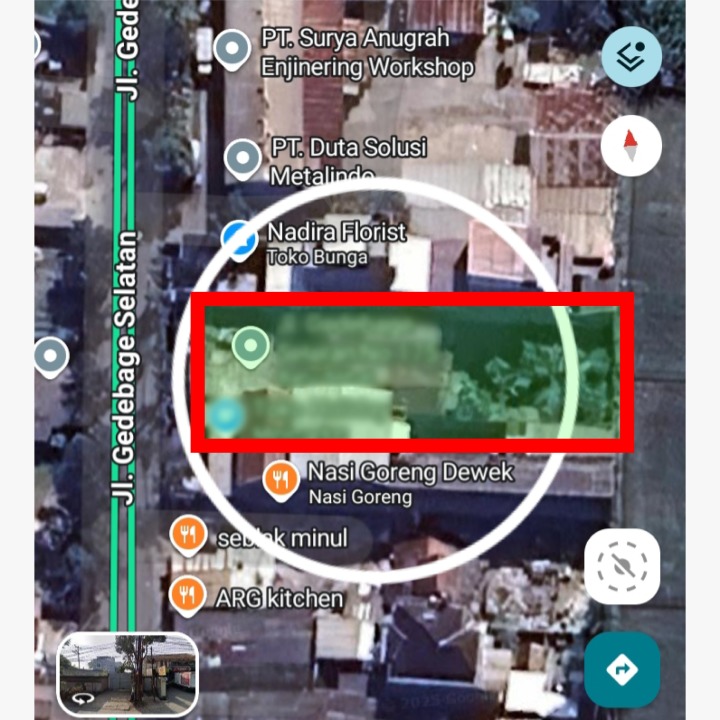Screen dimensions: 720x720
Task: Open Nasi Goreng Dewek restaurant pin
Action: pyautogui.click(x=281, y=481)
